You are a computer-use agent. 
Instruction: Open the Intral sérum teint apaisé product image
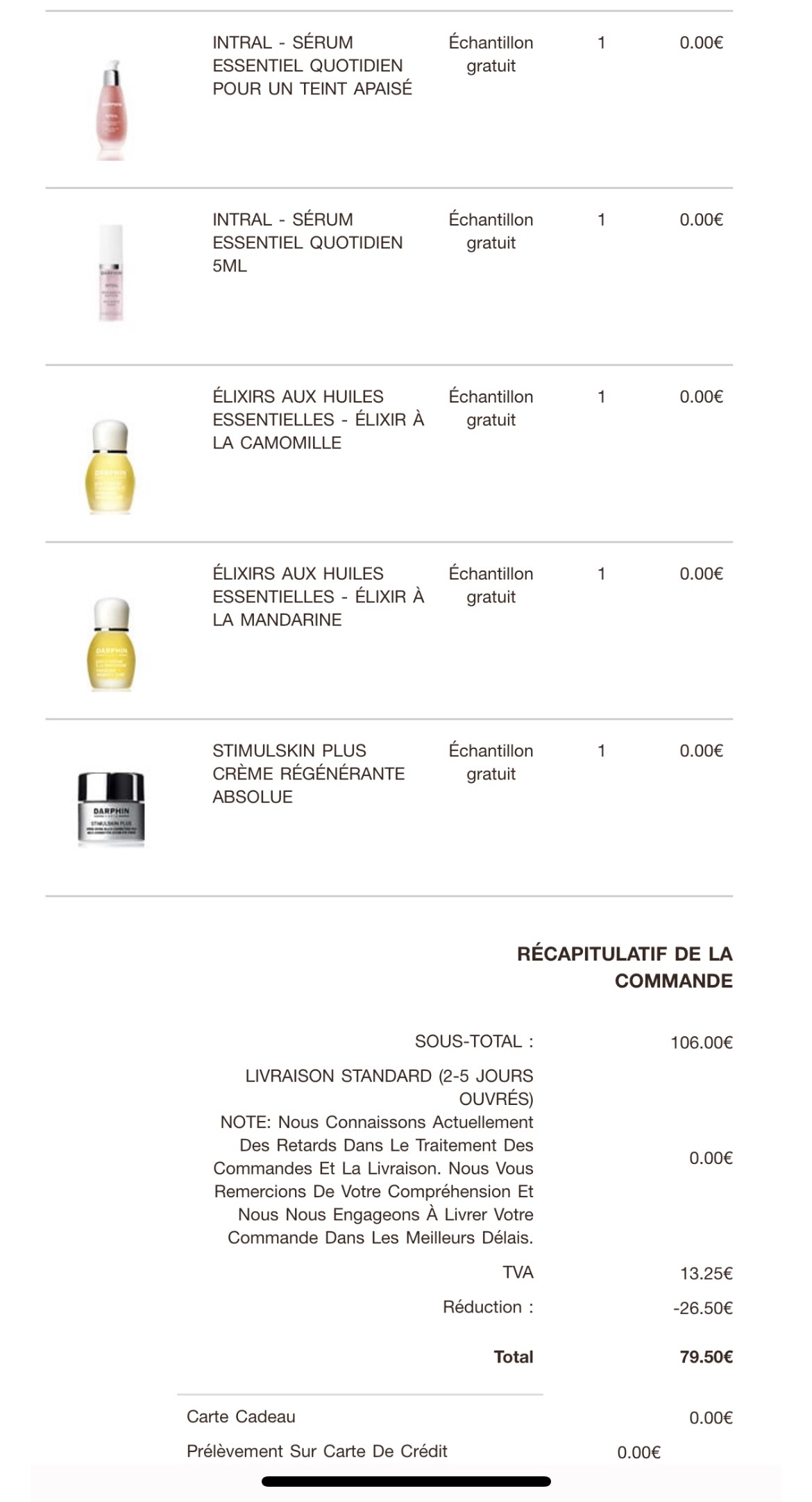click(111, 111)
